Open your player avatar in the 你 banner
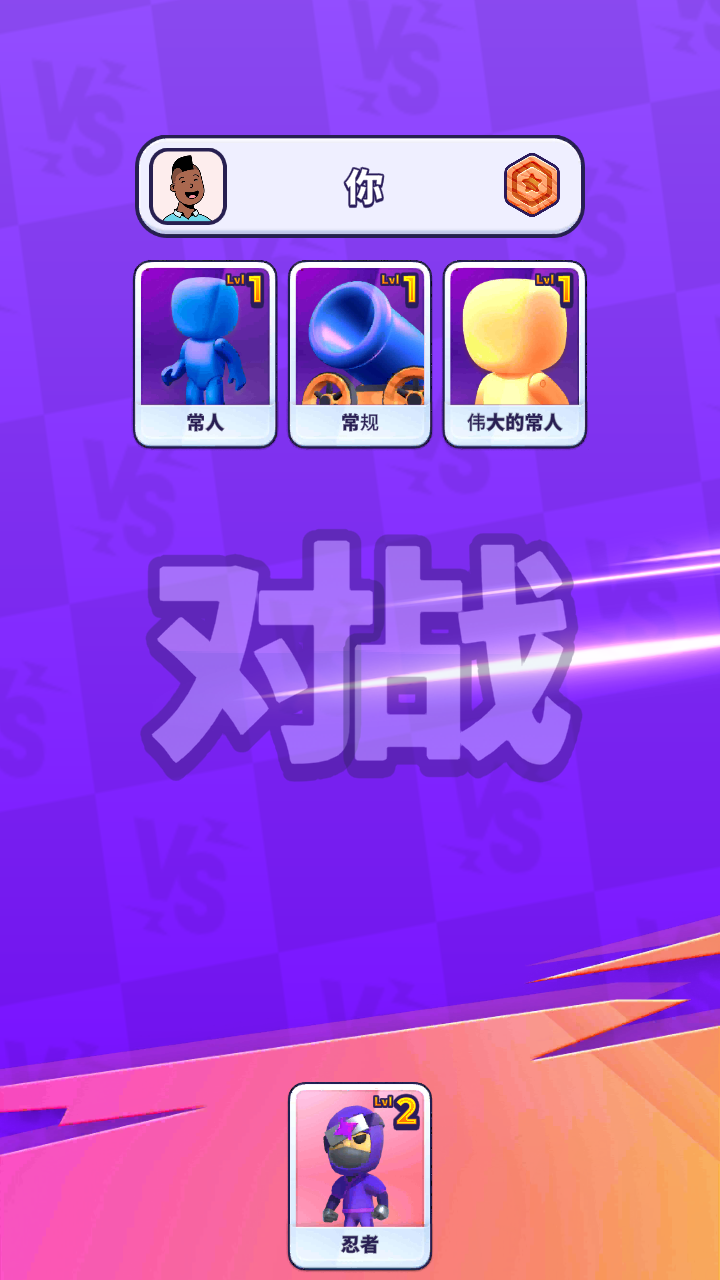The width and height of the screenshot is (720, 1280). tap(188, 187)
